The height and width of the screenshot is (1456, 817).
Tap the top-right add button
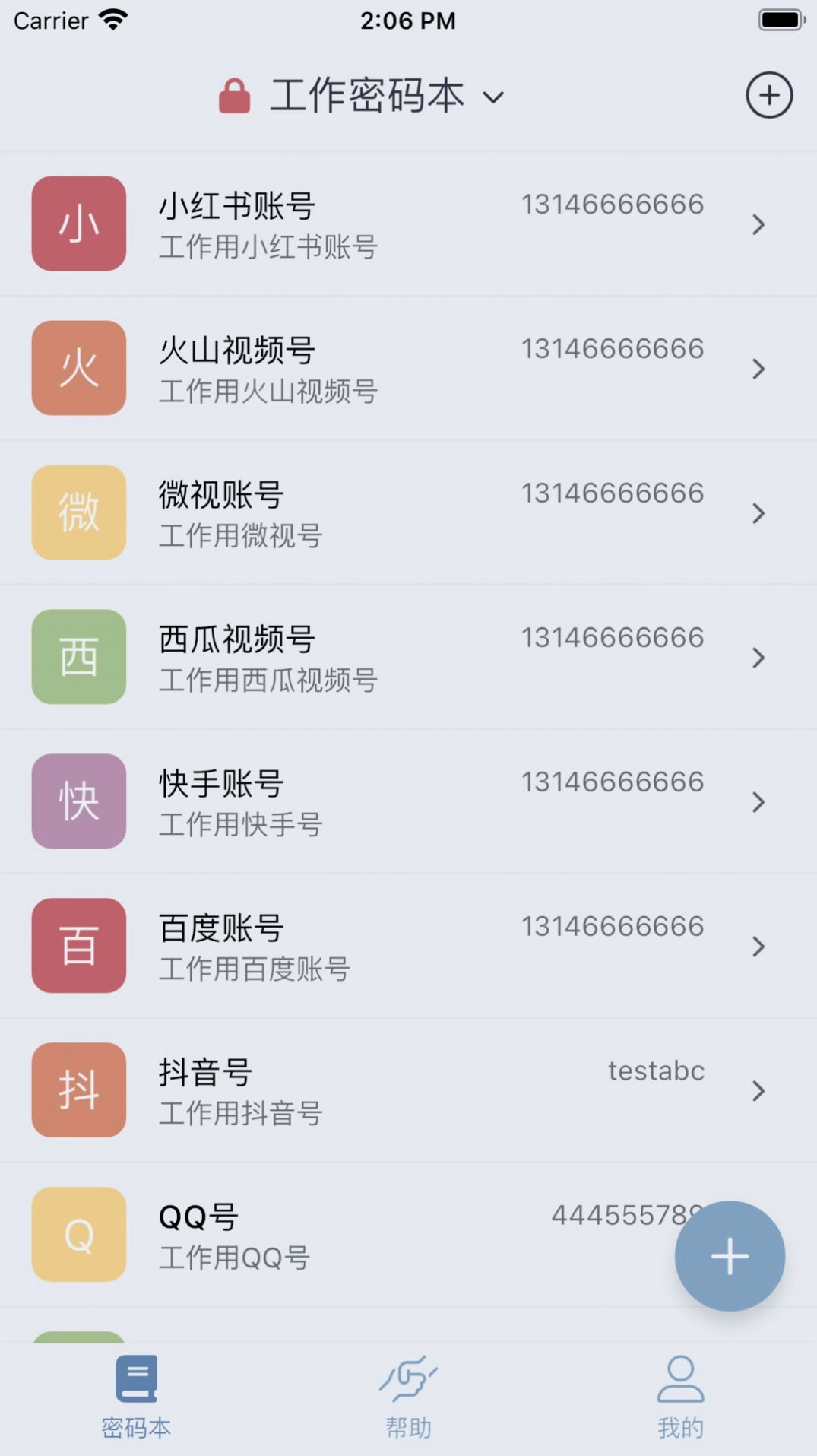769,95
